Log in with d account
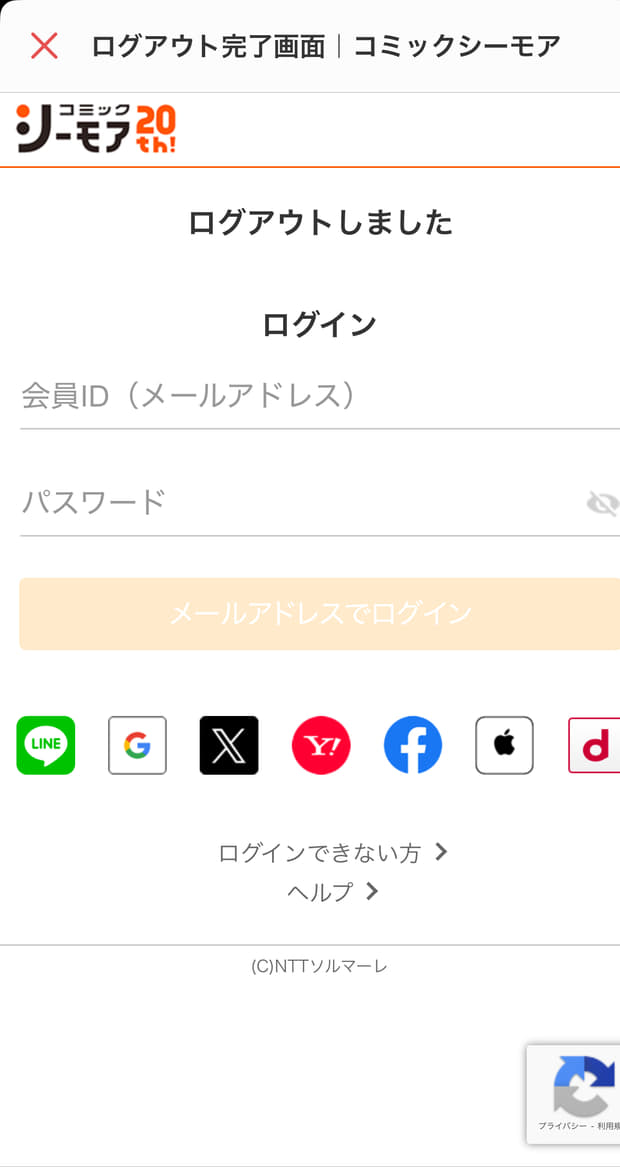The image size is (620, 1167). [x=594, y=745]
